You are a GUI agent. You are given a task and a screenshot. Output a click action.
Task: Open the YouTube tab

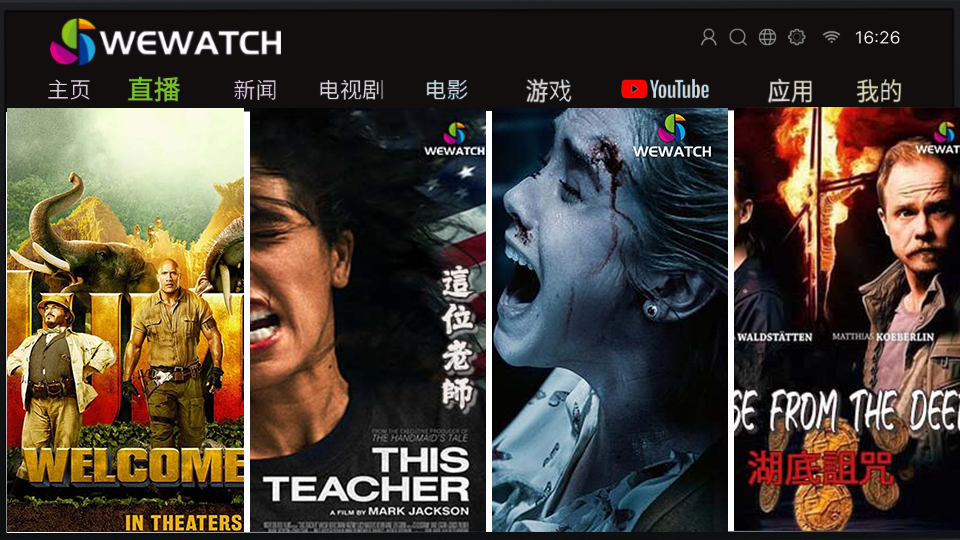tap(665, 89)
